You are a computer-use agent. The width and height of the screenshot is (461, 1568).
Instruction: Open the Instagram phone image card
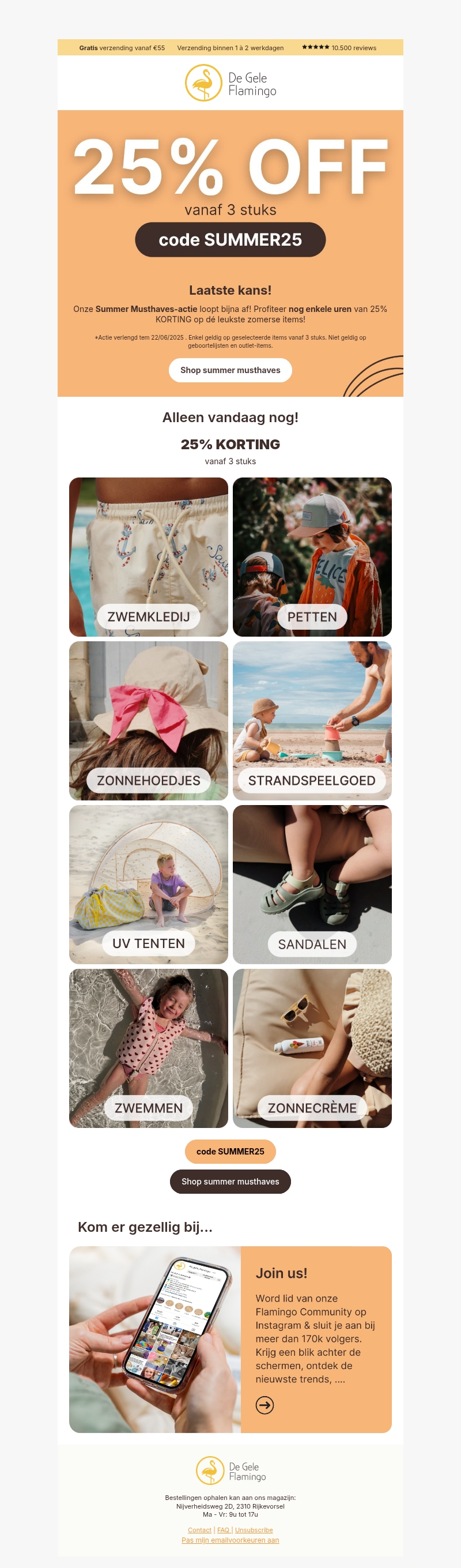point(155,1339)
